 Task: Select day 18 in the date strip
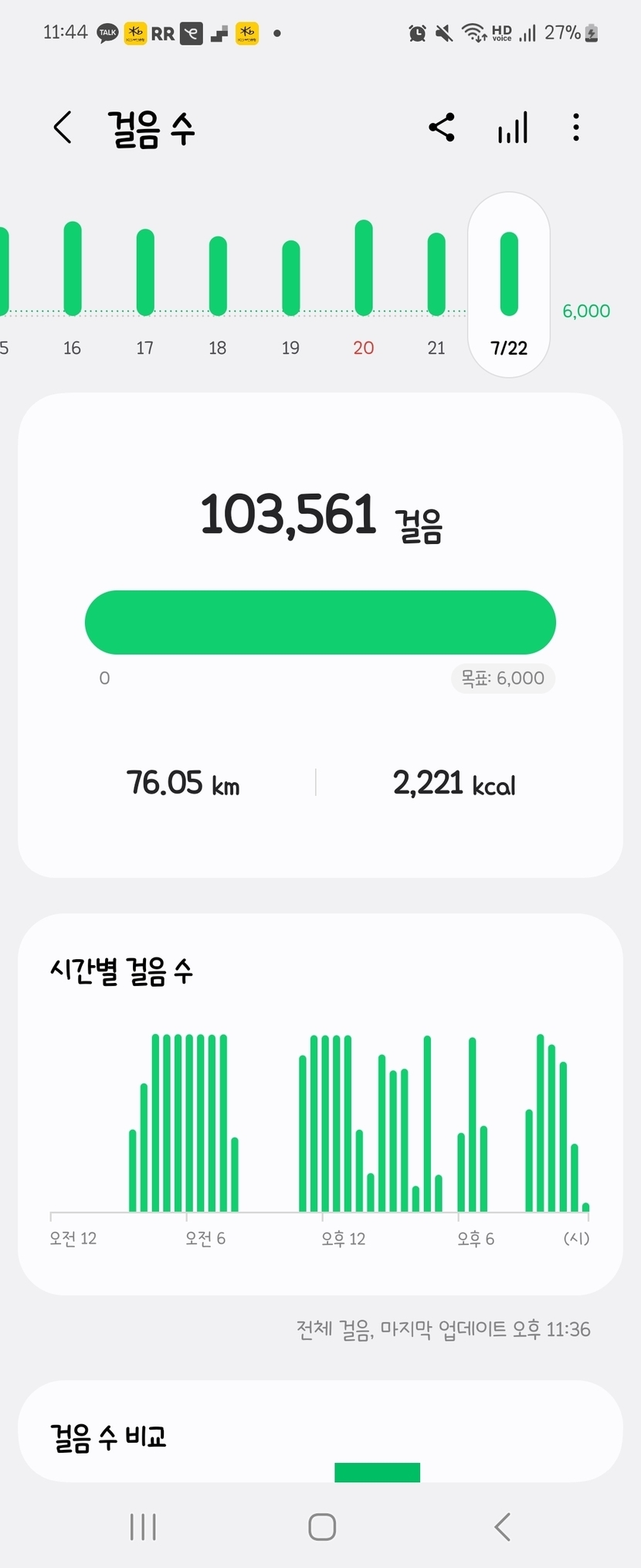coord(218,286)
